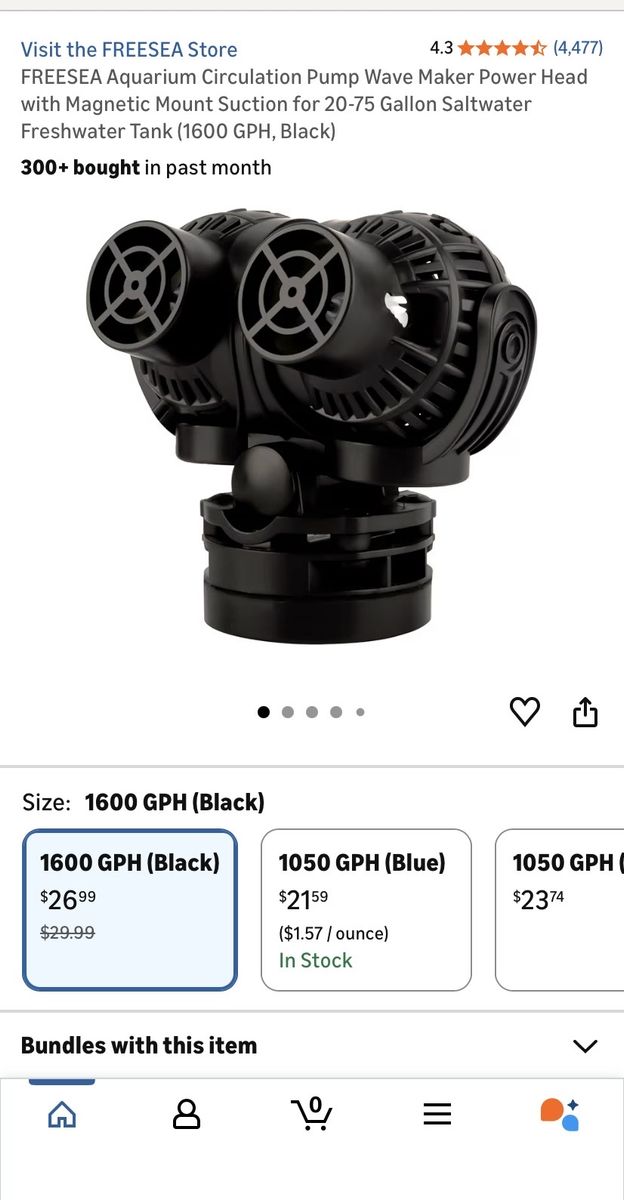Screen dimensions: 624x1200
Task: Open the hamburger menu tab
Action: pyautogui.click(x=437, y=1114)
